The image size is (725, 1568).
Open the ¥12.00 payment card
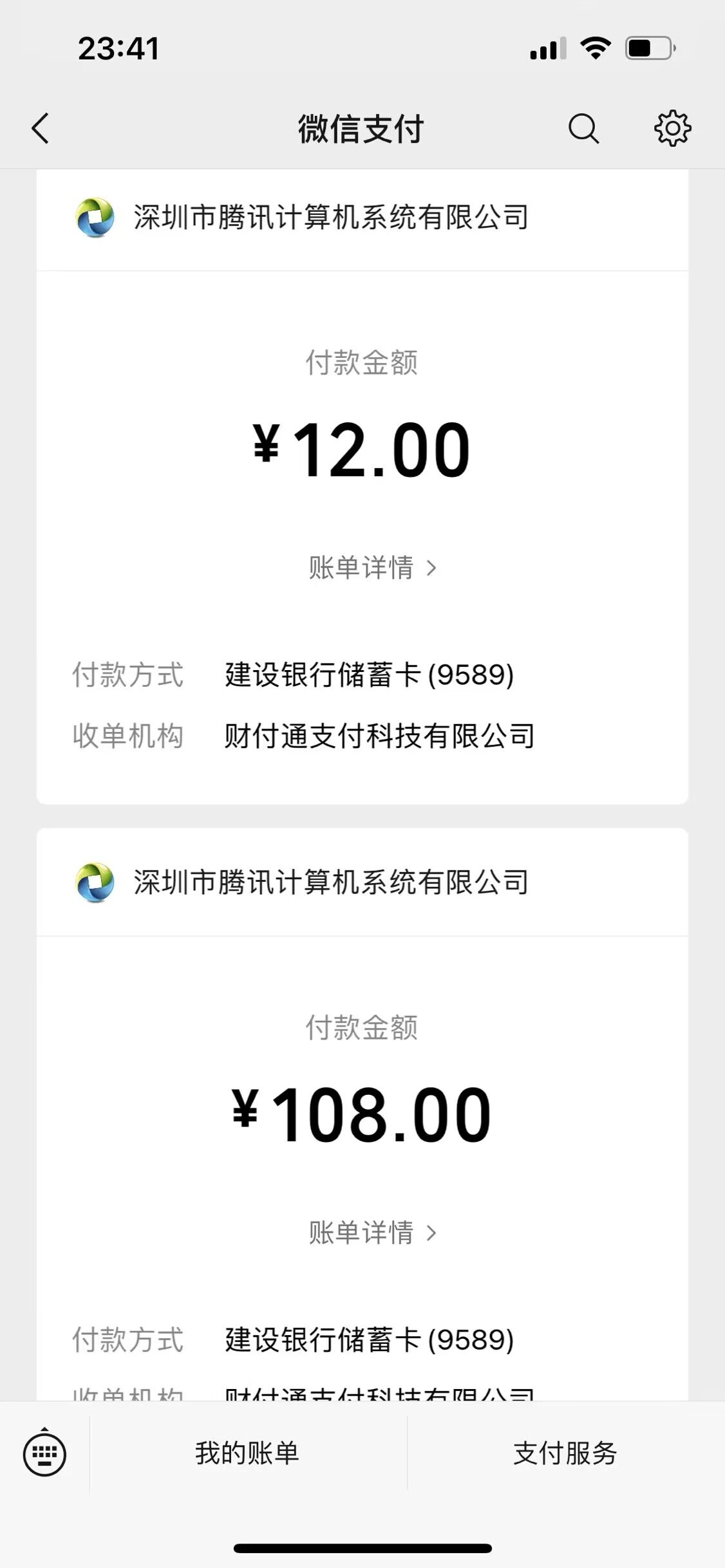(362, 487)
